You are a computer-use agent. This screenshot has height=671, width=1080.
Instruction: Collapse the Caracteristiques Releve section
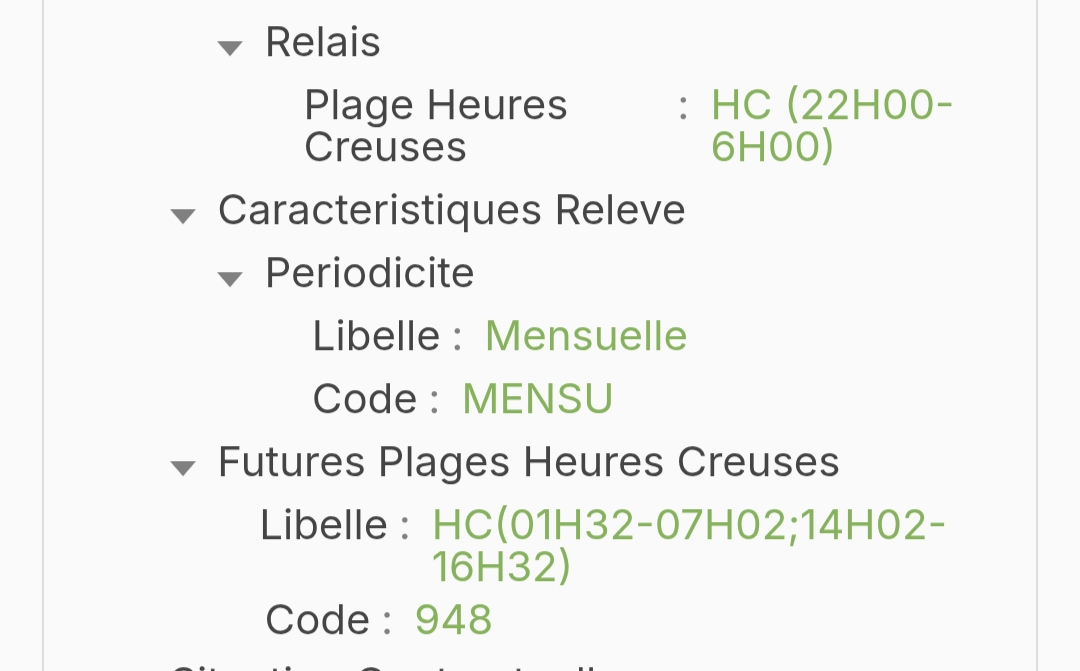pyautogui.click(x=182, y=215)
